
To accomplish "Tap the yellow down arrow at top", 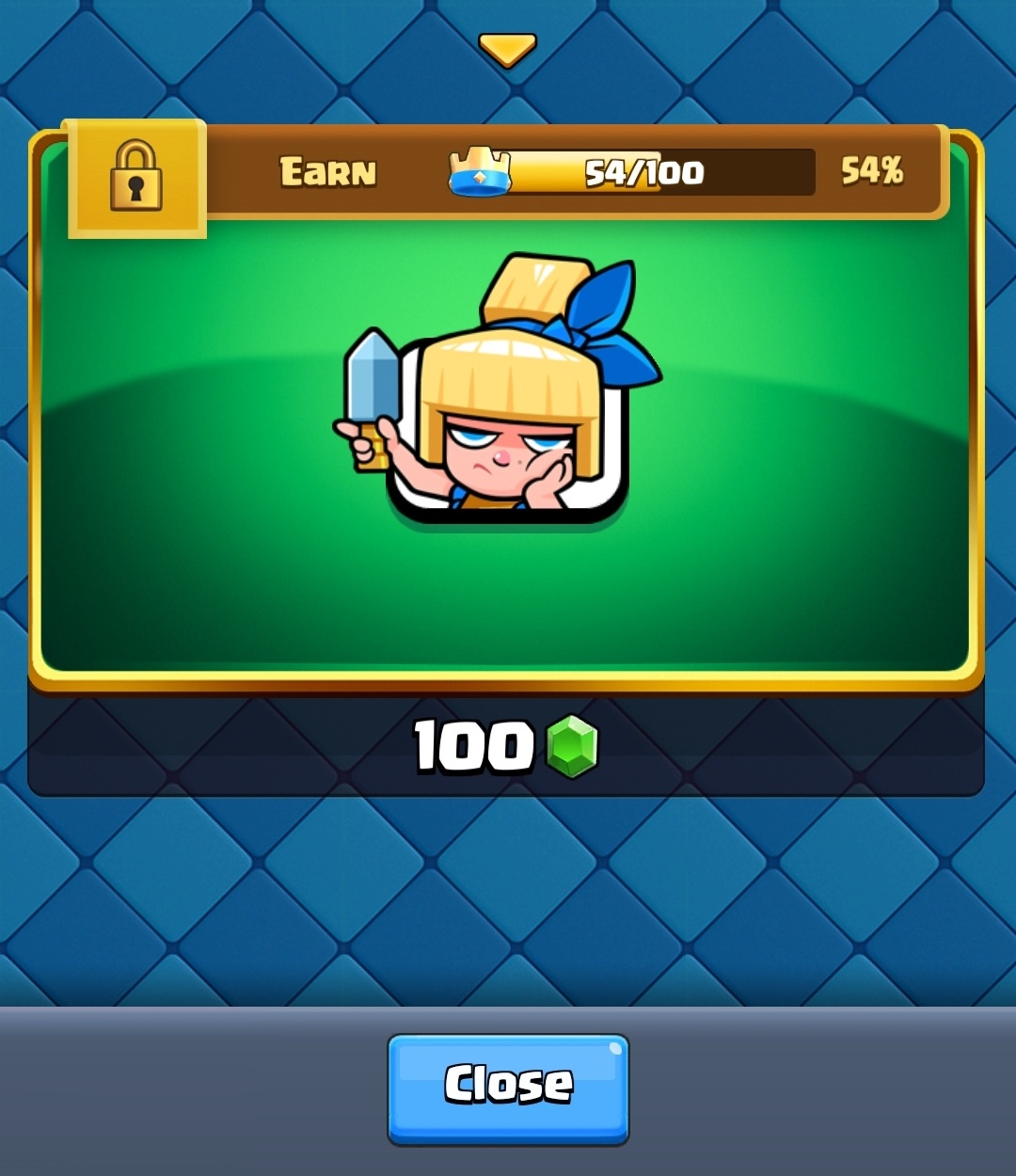I will (x=507, y=50).
